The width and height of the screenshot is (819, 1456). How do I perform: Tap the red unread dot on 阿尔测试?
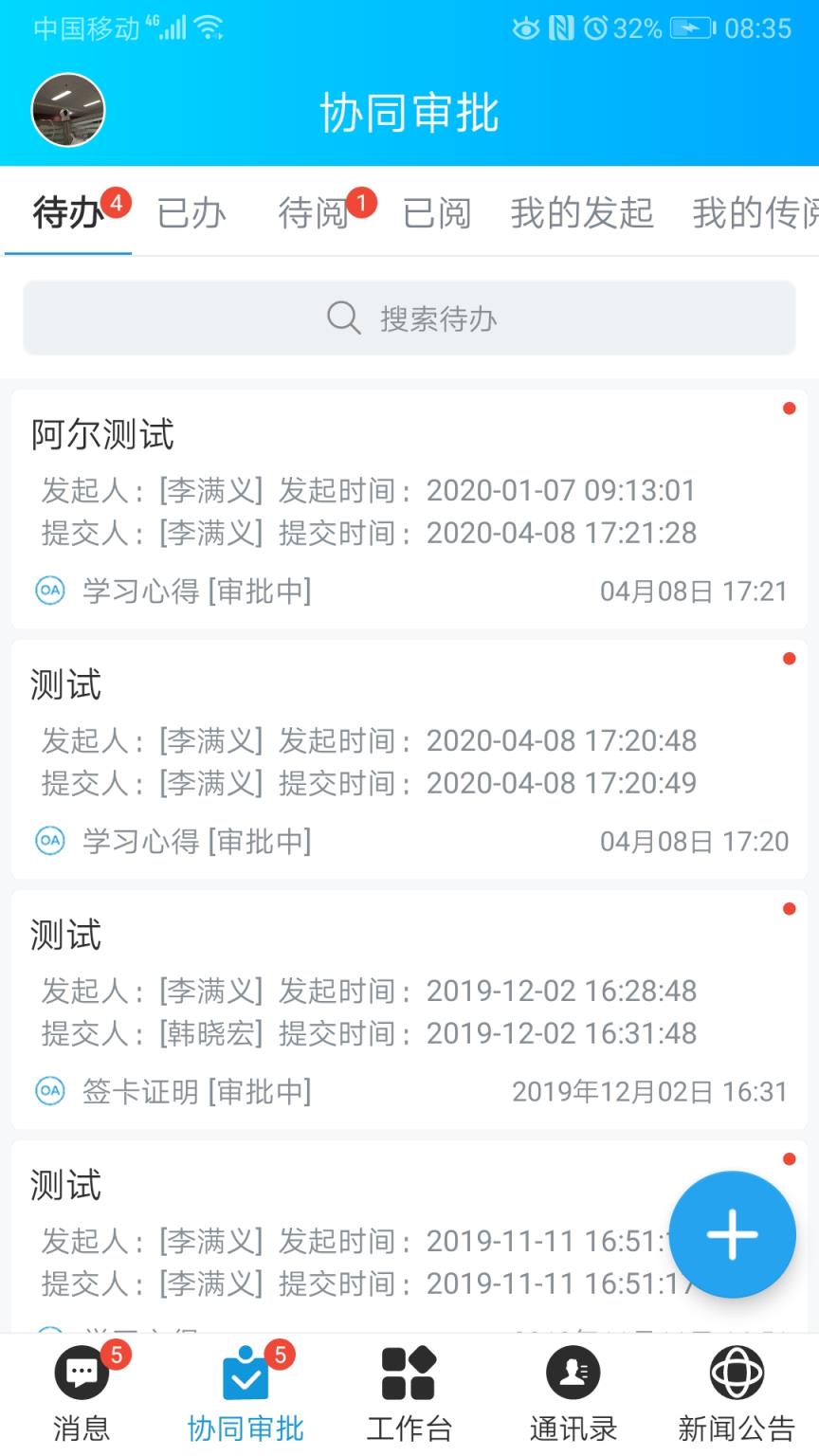pyautogui.click(x=791, y=409)
